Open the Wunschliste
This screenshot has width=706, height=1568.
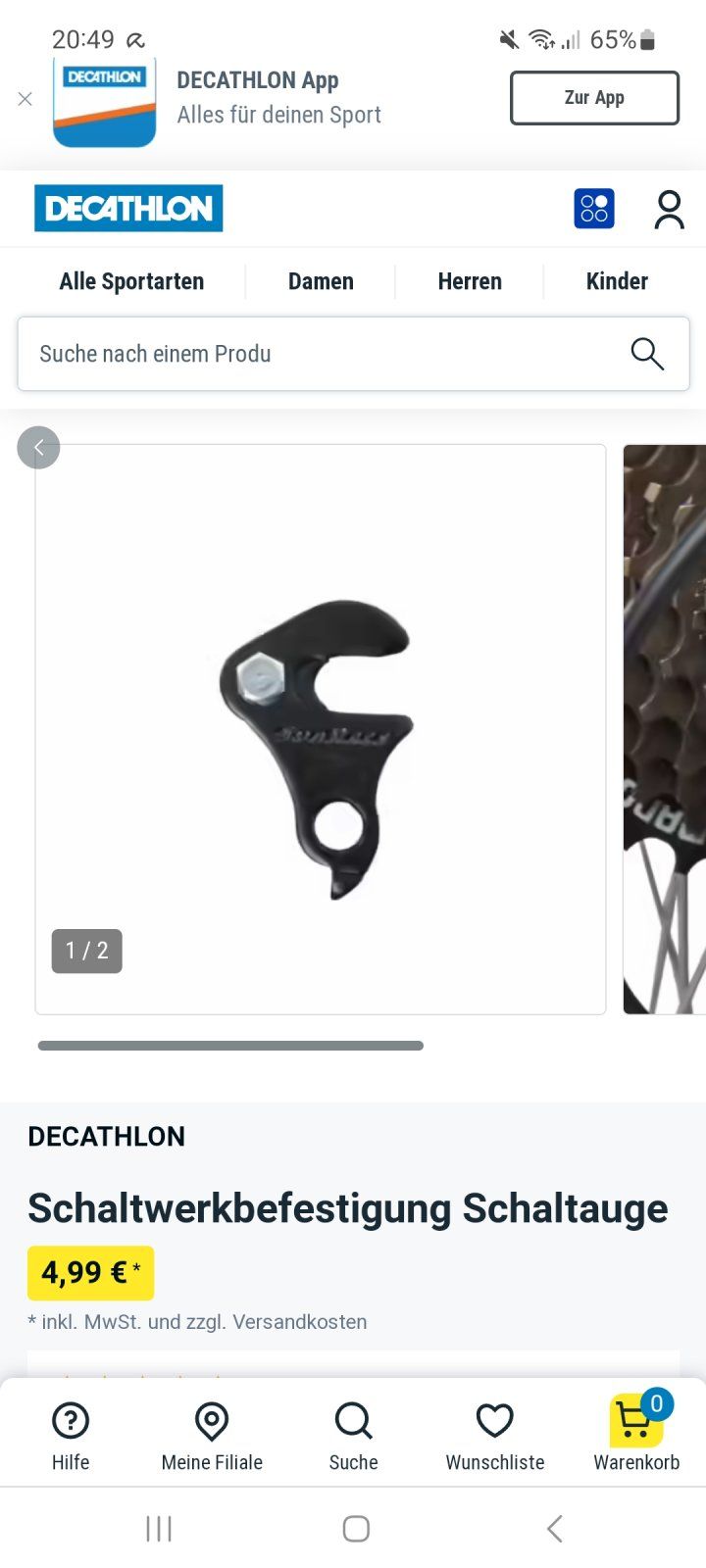494,1436
